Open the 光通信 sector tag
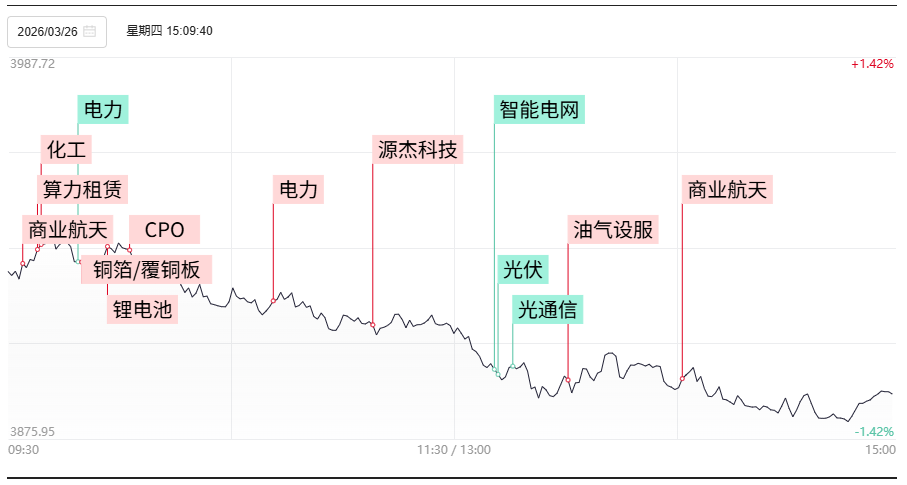The height and width of the screenshot is (485, 907). [x=547, y=309]
